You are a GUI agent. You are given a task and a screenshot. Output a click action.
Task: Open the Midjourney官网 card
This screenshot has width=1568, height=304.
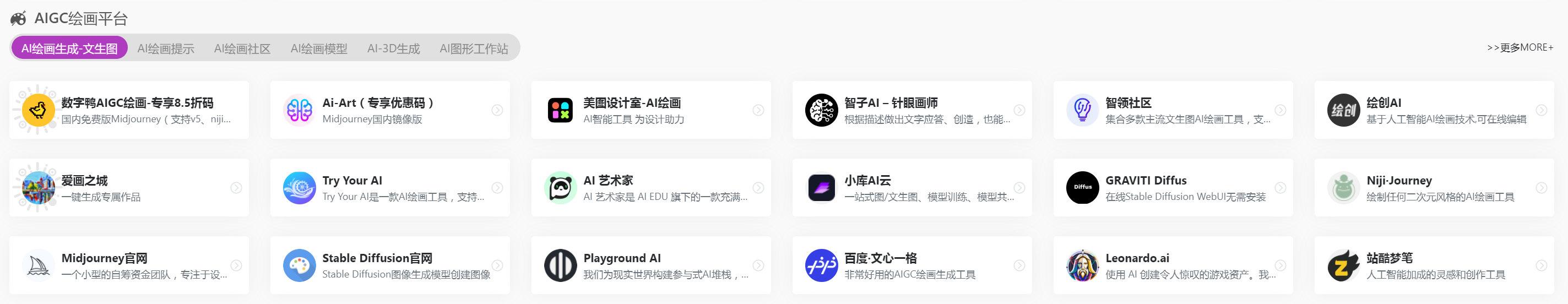click(x=104, y=258)
